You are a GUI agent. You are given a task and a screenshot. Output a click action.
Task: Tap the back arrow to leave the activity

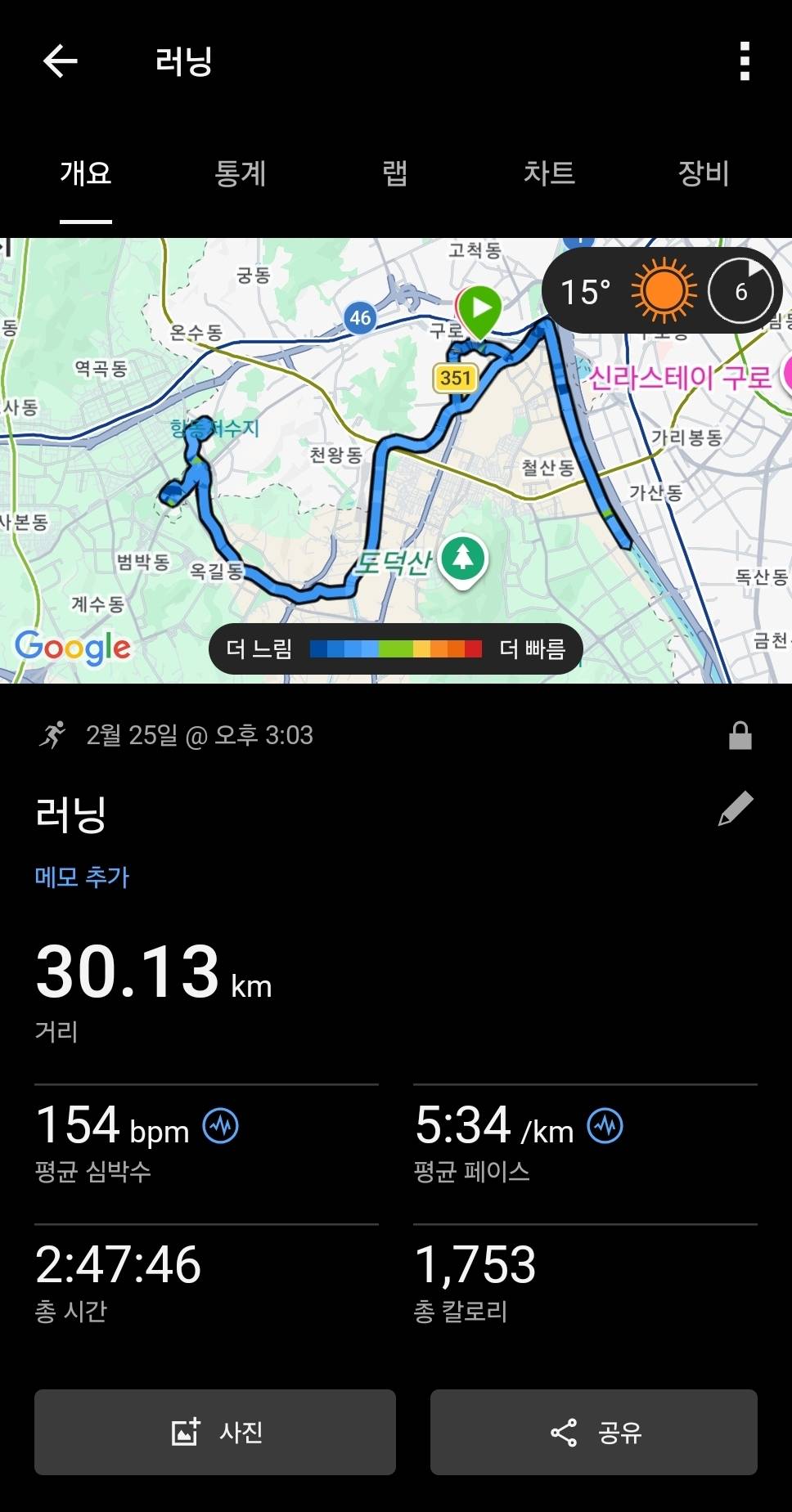coord(59,61)
